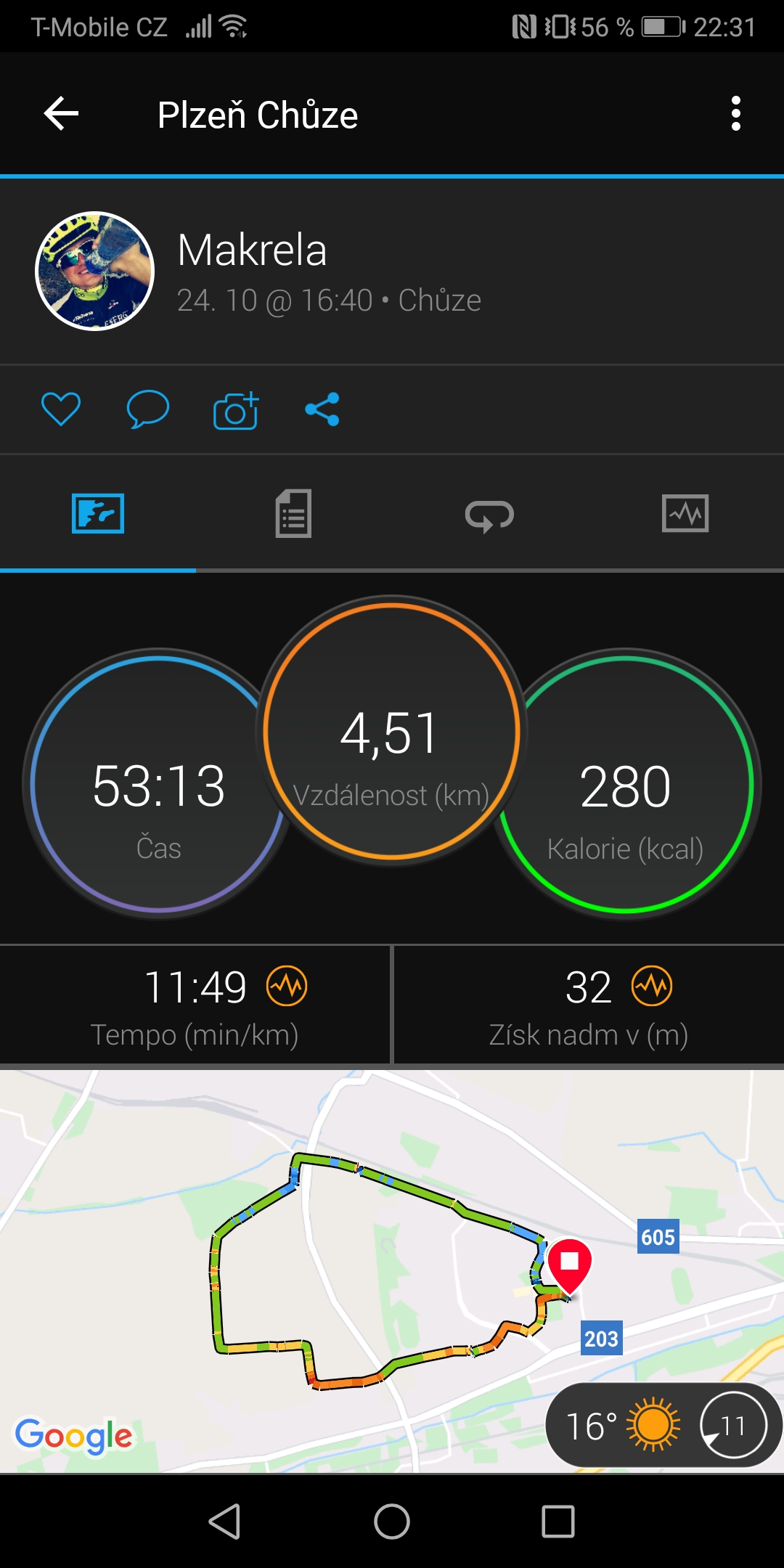
Task: Open elevation gain chart next to 32
Action: coord(652,986)
